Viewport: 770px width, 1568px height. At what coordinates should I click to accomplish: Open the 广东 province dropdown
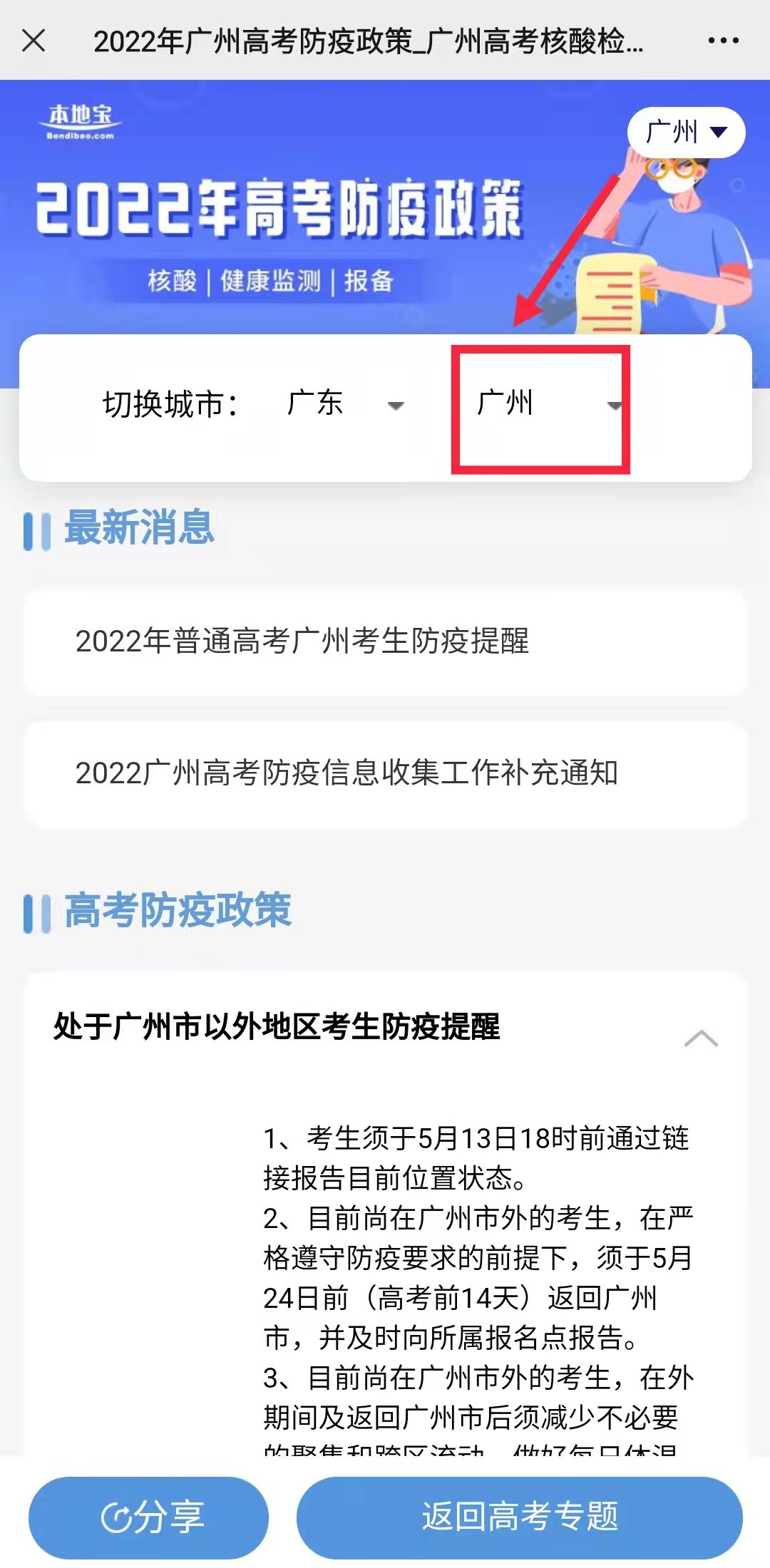(345, 404)
